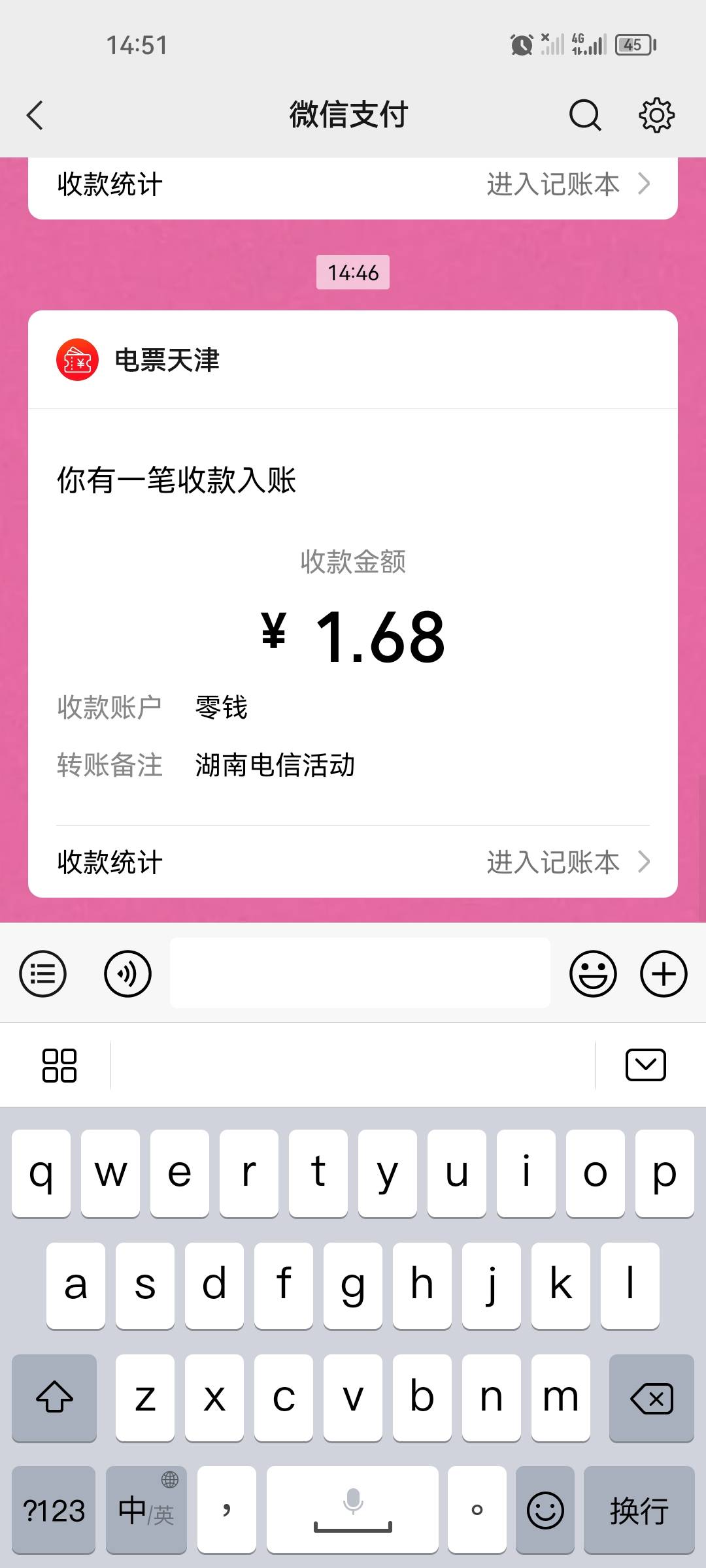Tap the backspace key
Image resolution: width=706 pixels, height=1568 pixels.
click(x=652, y=1398)
